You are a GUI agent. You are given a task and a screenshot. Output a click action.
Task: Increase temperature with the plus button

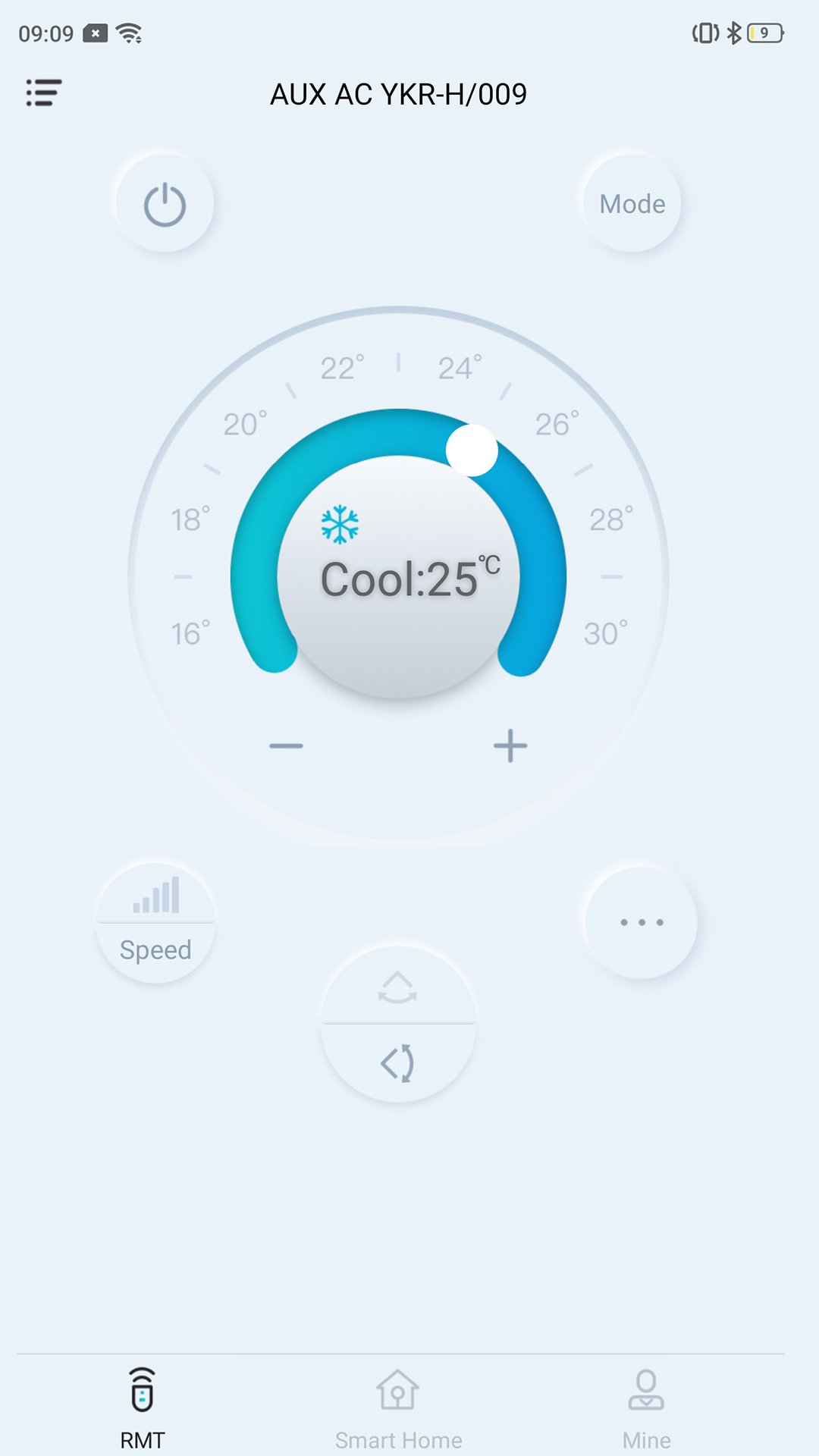point(510,745)
